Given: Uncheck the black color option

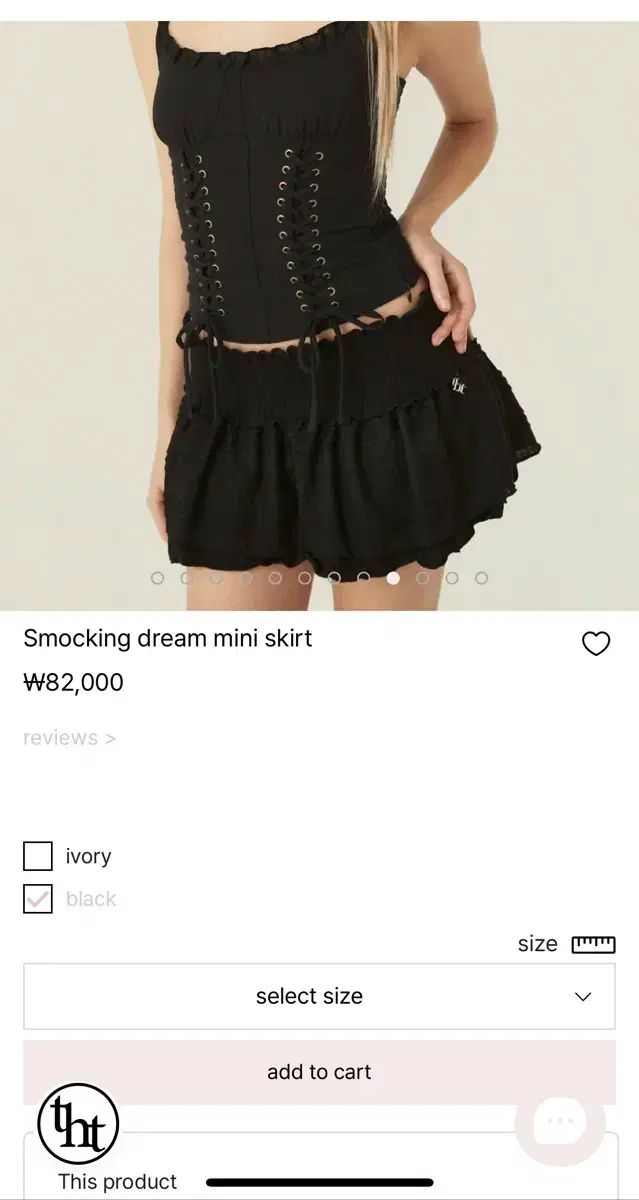Looking at the screenshot, I should tap(38, 899).
